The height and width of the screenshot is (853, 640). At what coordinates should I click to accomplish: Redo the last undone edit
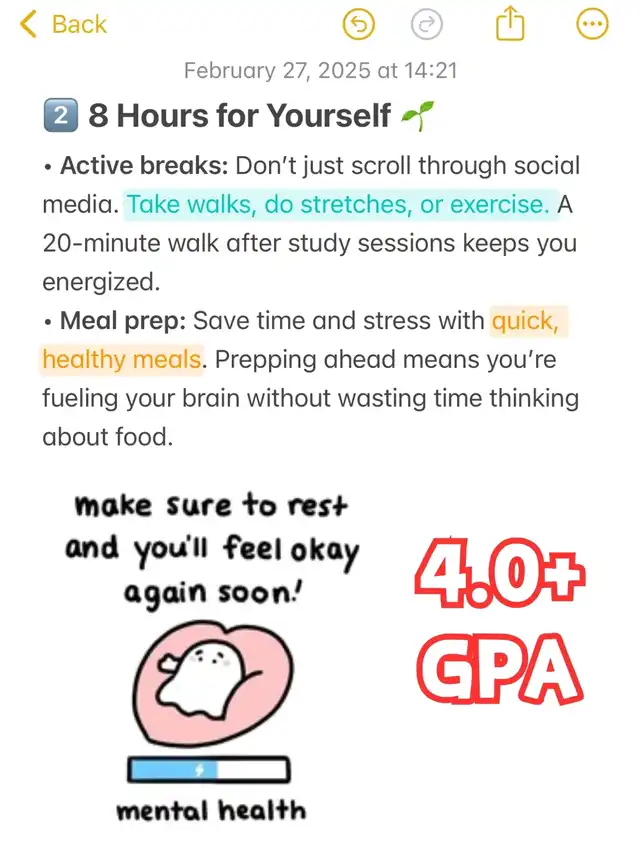[x=425, y=24]
